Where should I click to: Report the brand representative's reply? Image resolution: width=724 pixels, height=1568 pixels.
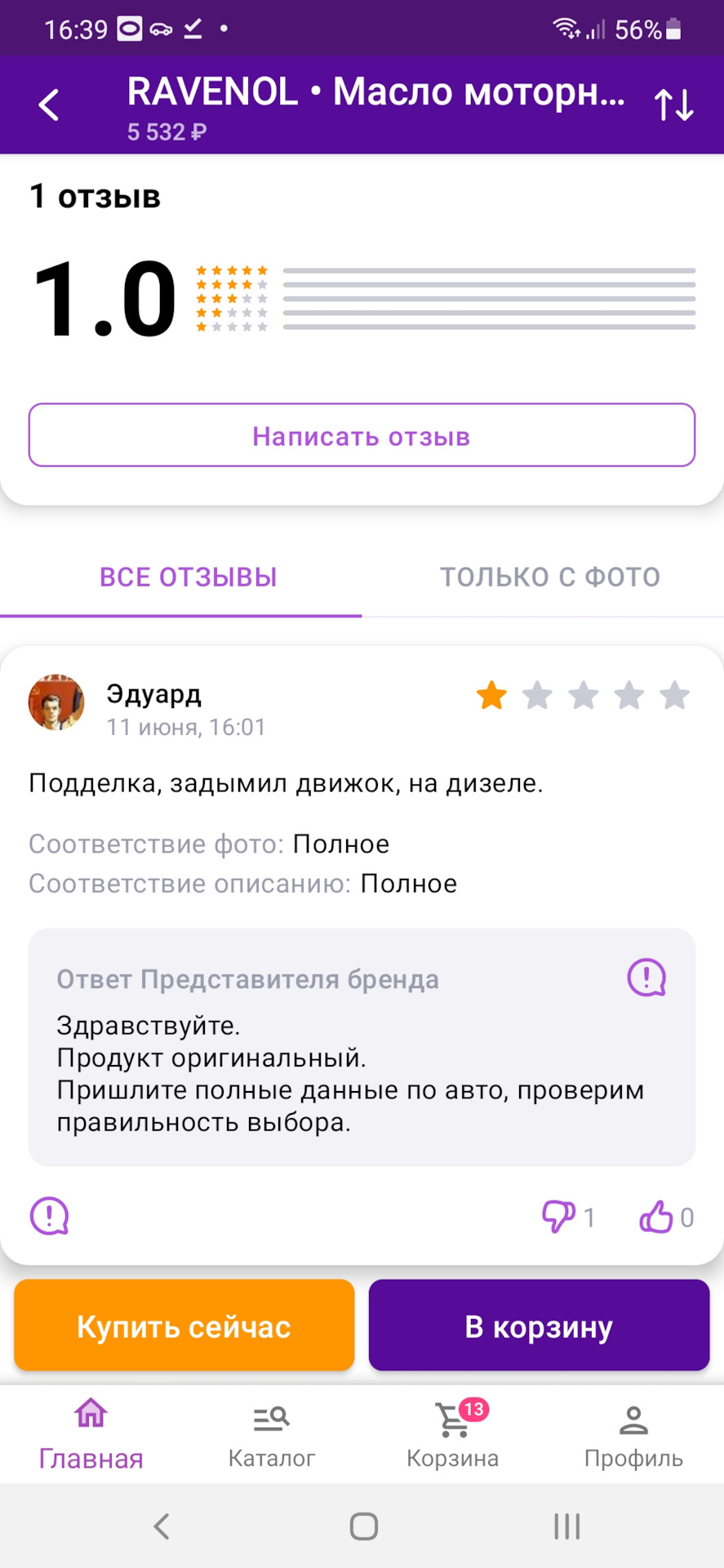(646, 978)
